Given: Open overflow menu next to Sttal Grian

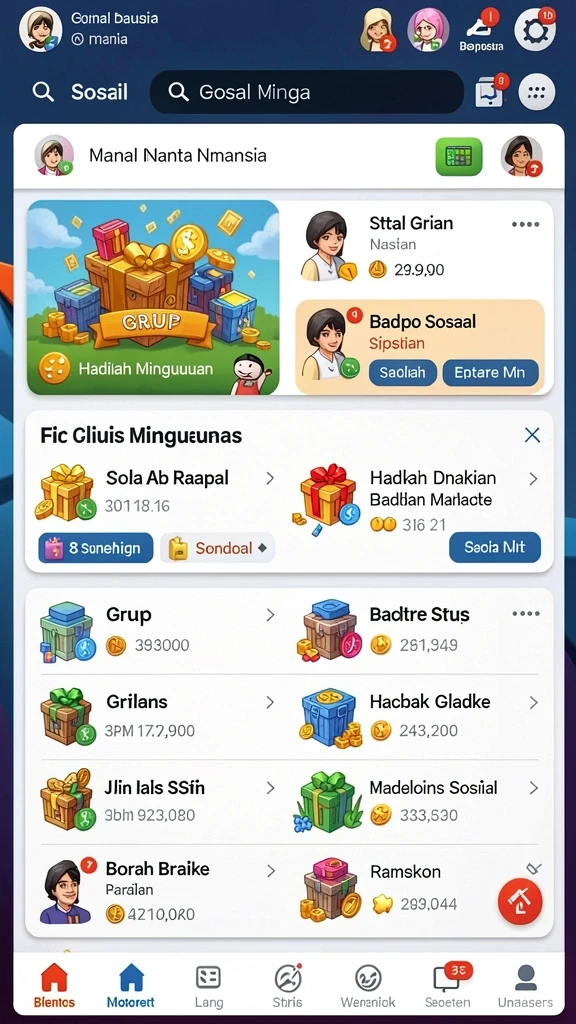Looking at the screenshot, I should pos(525,224).
